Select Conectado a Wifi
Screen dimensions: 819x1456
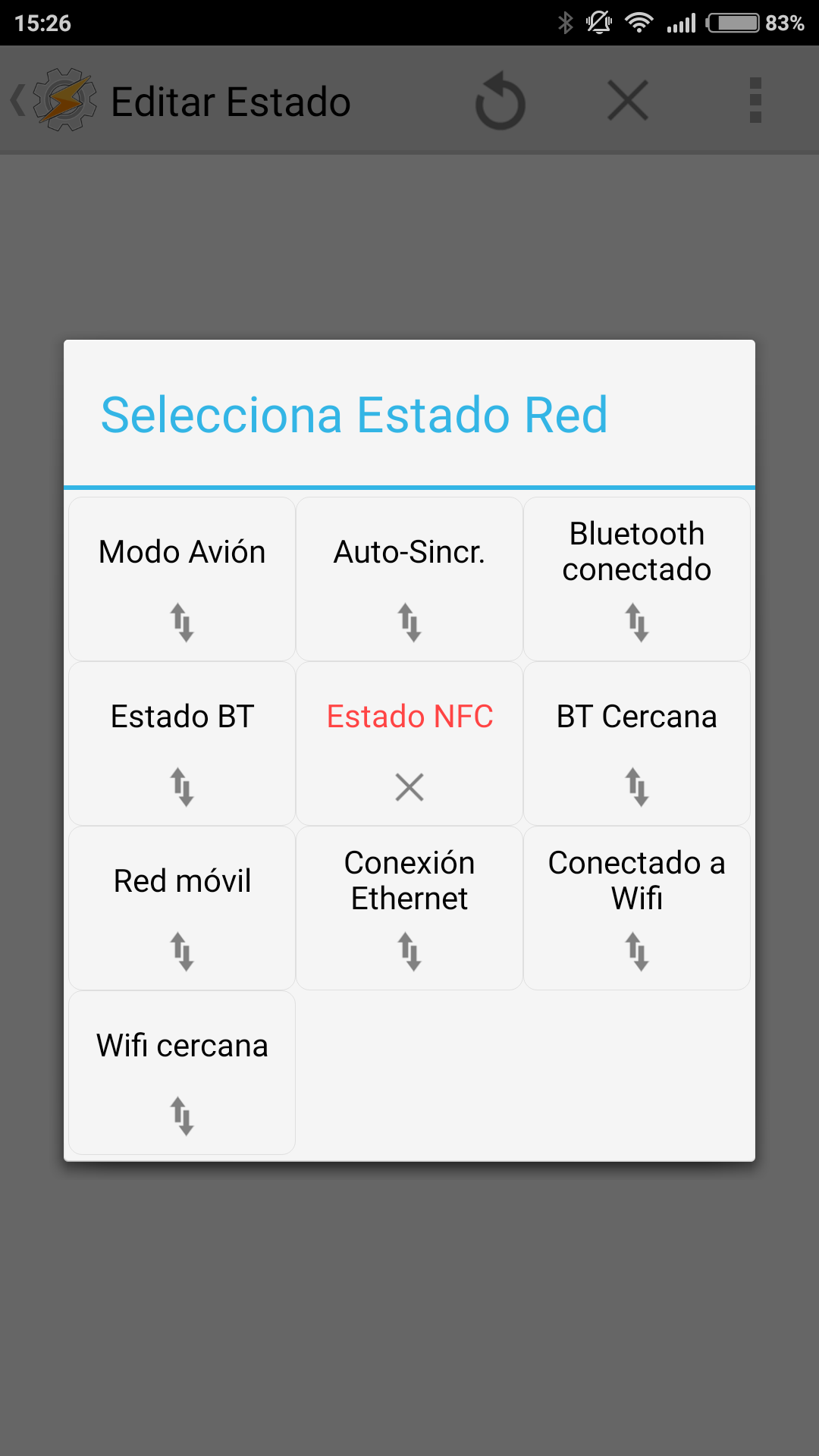[x=637, y=908]
